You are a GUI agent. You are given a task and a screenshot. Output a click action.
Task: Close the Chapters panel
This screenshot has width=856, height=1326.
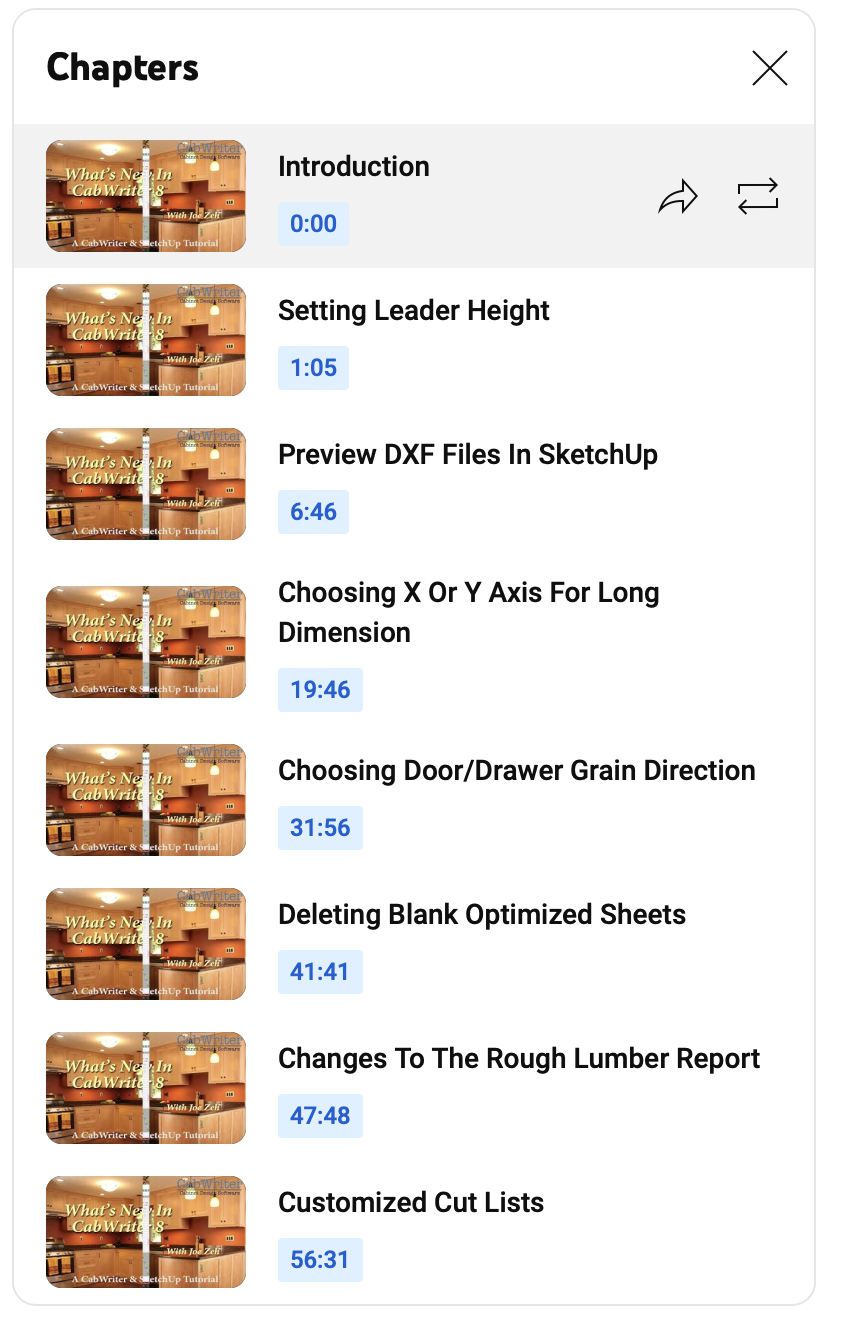[x=769, y=68]
